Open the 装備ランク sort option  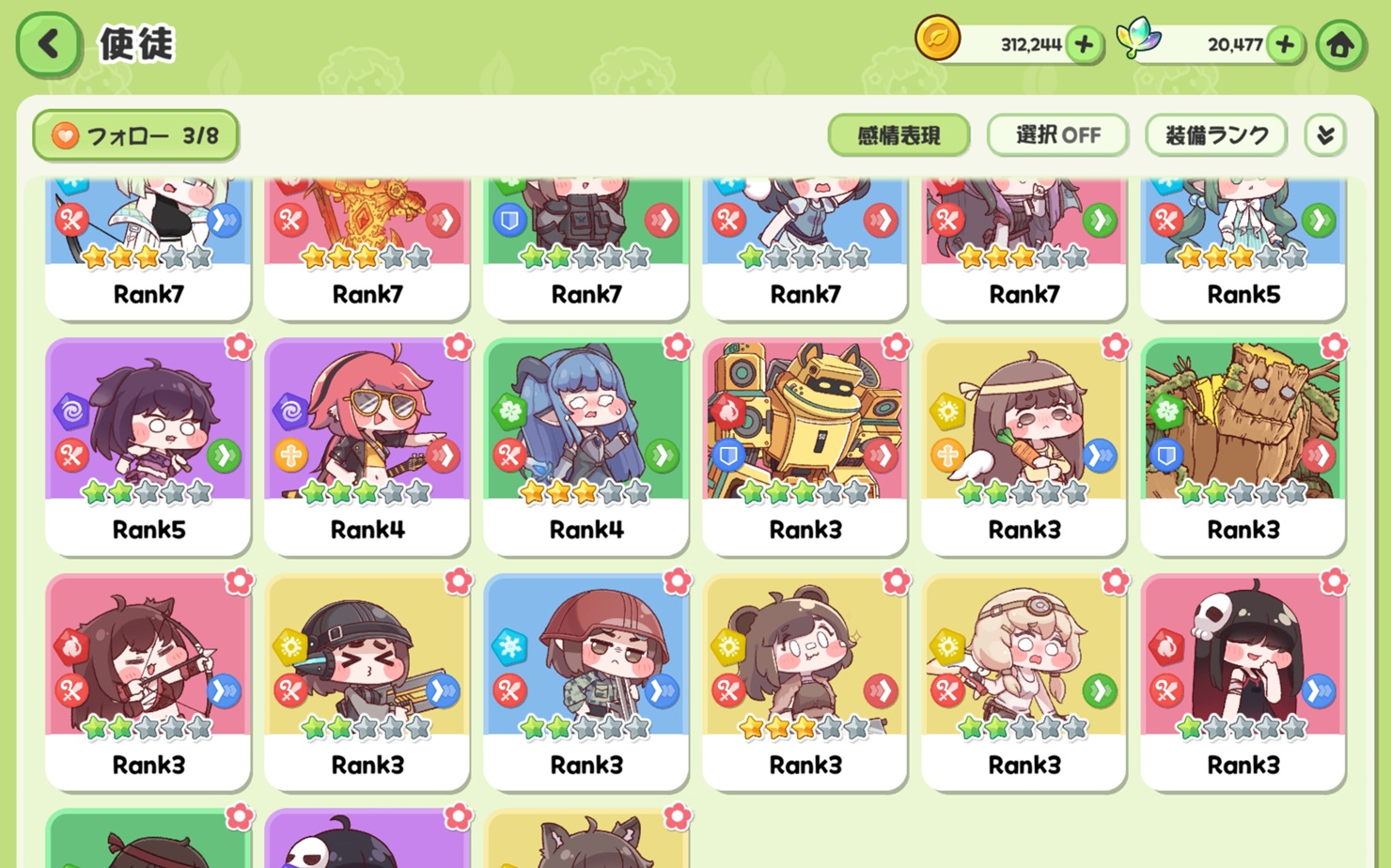[1217, 135]
